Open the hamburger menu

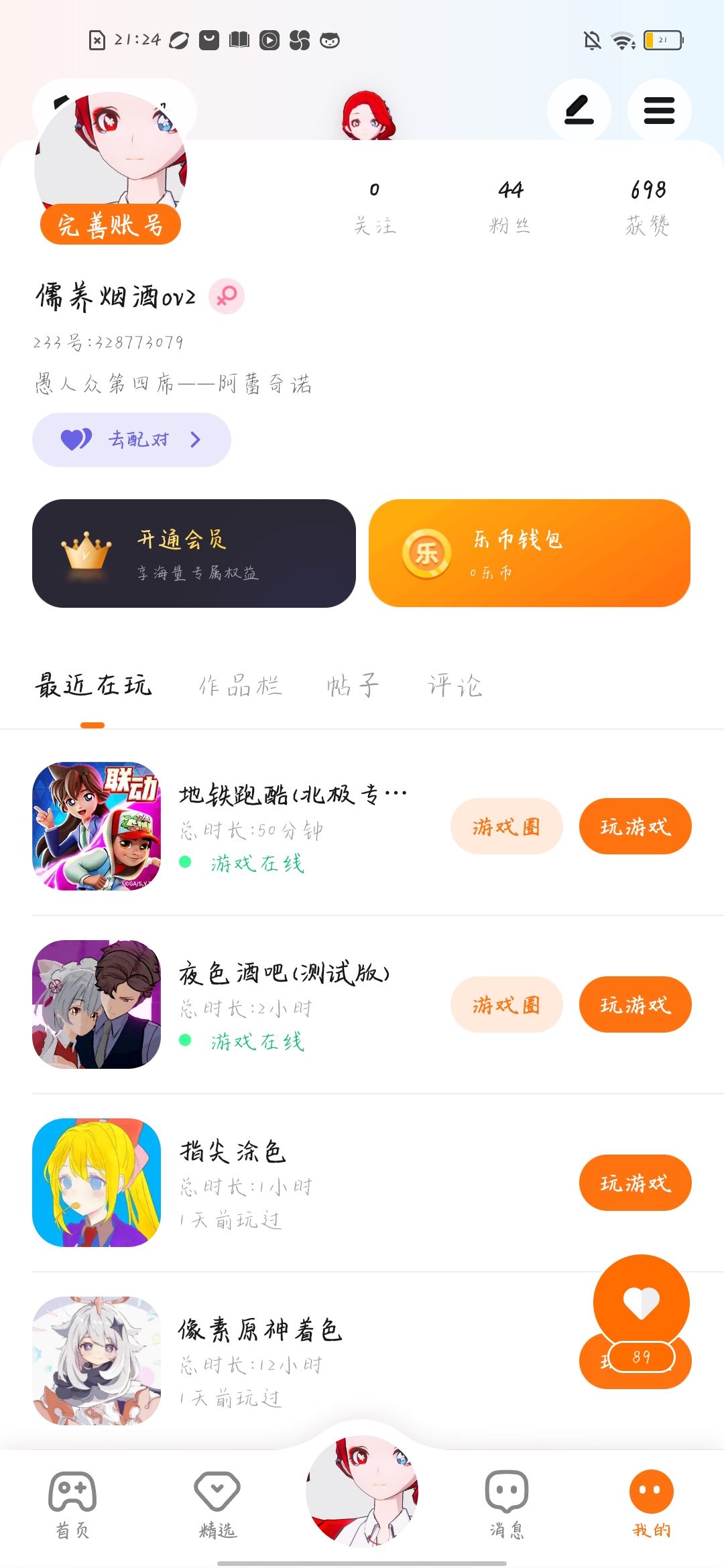(659, 111)
